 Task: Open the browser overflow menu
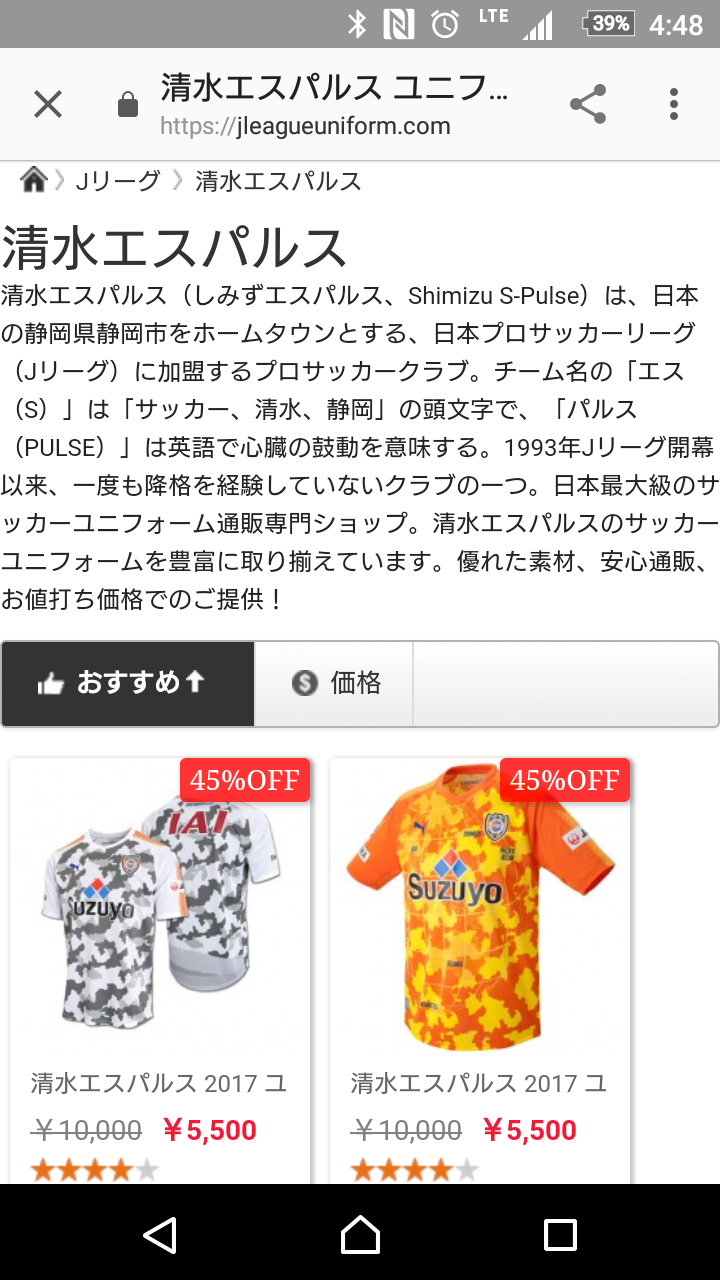click(x=674, y=104)
